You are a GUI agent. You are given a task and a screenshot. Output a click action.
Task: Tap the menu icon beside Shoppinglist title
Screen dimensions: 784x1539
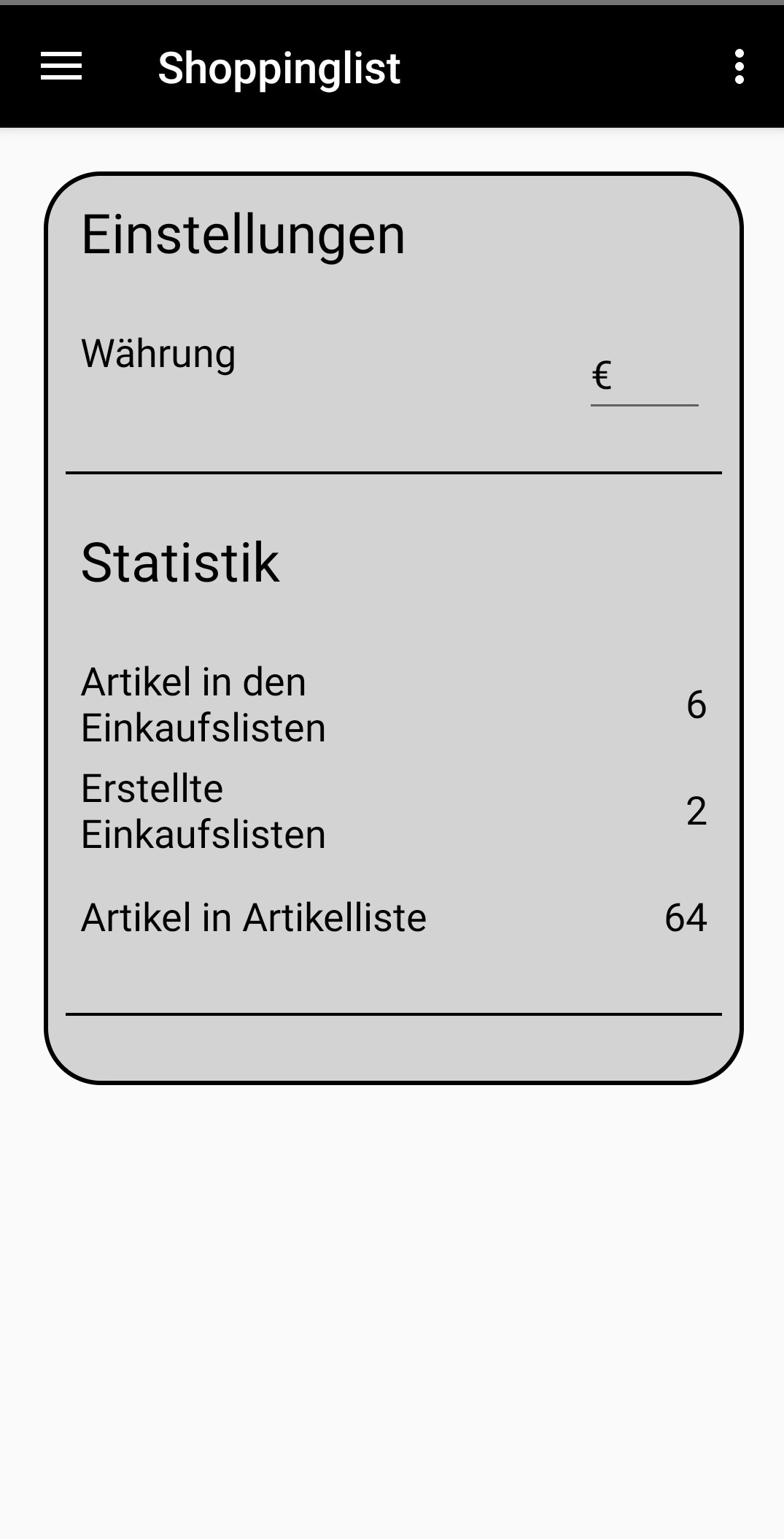[x=62, y=66]
